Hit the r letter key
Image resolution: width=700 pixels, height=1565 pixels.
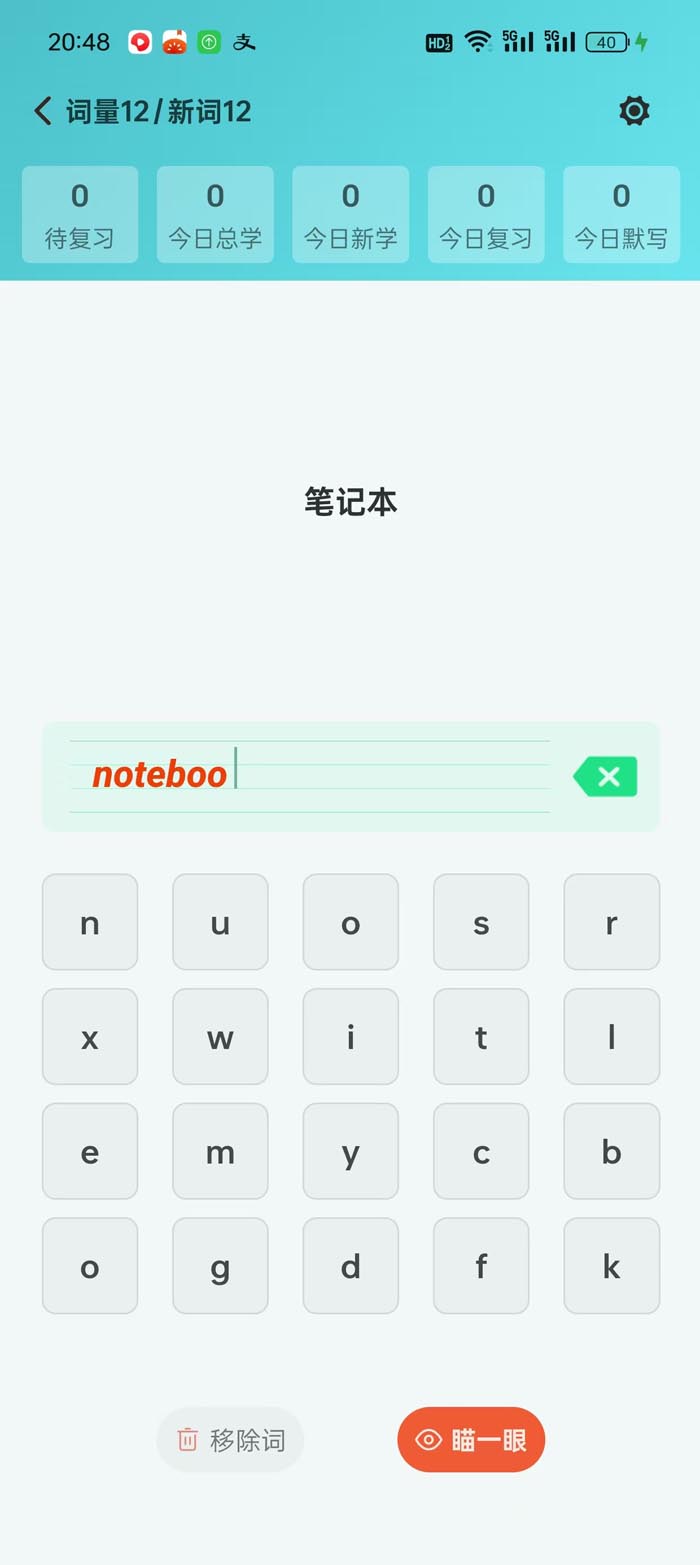[611, 922]
